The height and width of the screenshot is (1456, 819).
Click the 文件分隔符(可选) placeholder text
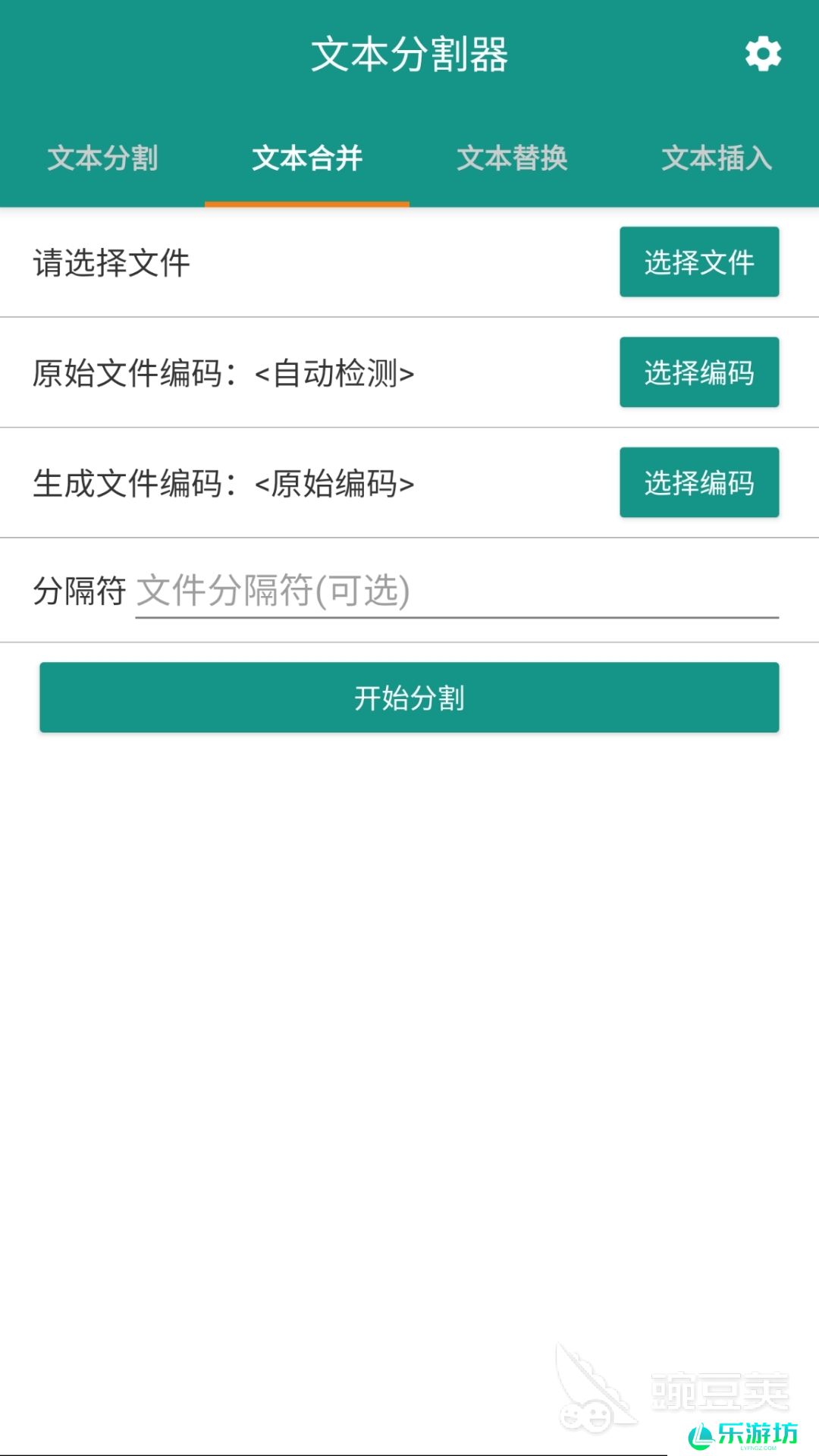click(x=271, y=591)
